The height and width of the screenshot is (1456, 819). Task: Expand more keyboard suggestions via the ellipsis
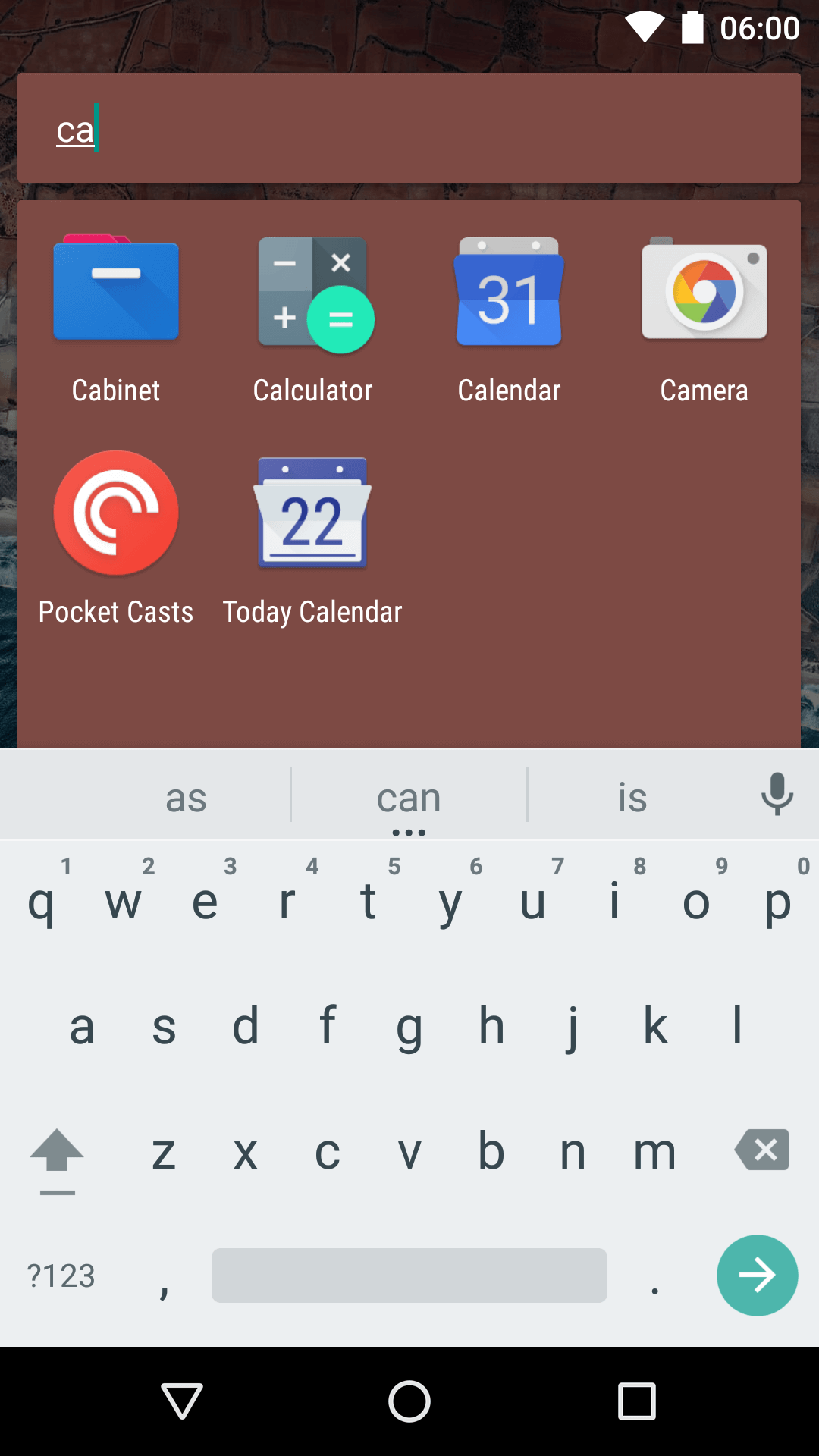(x=409, y=830)
